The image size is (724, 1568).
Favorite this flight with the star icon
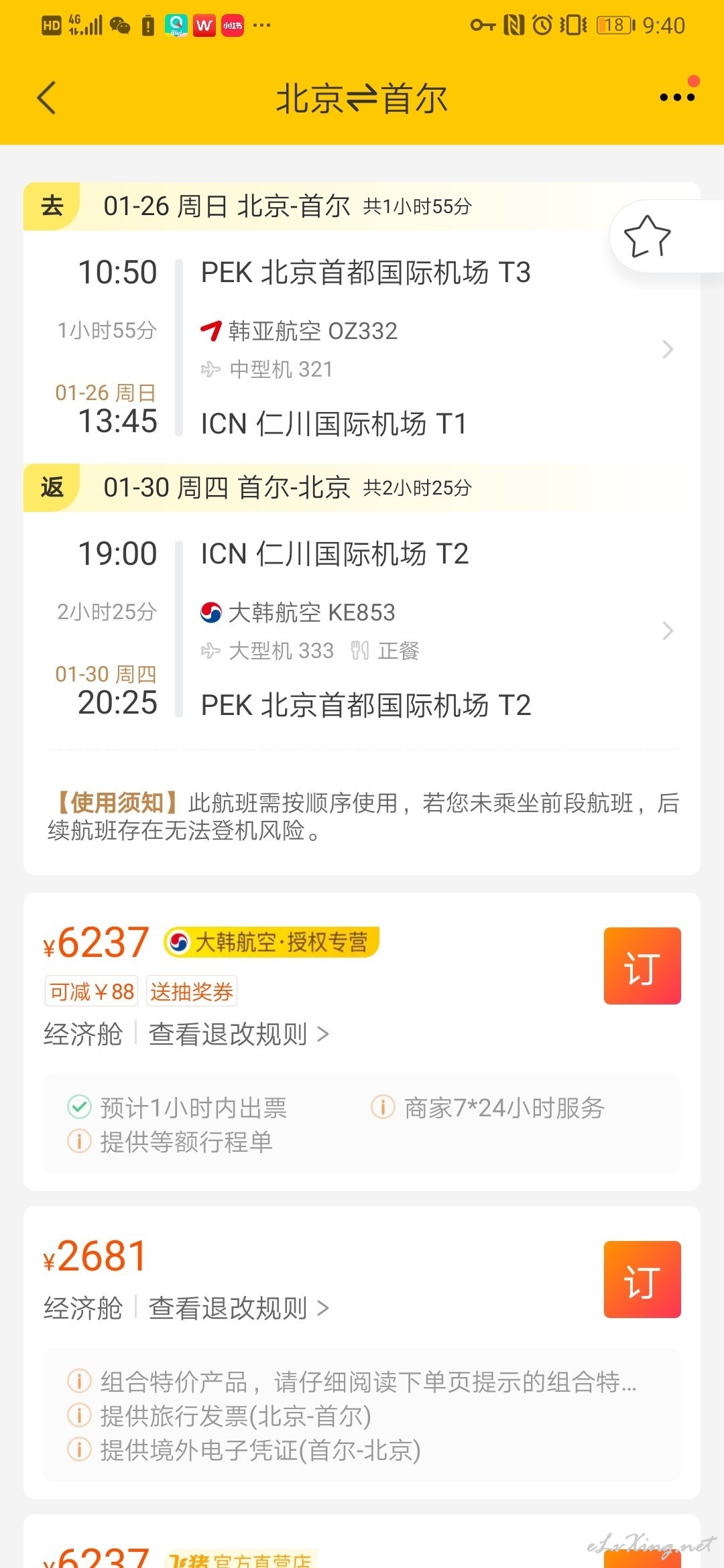[647, 236]
